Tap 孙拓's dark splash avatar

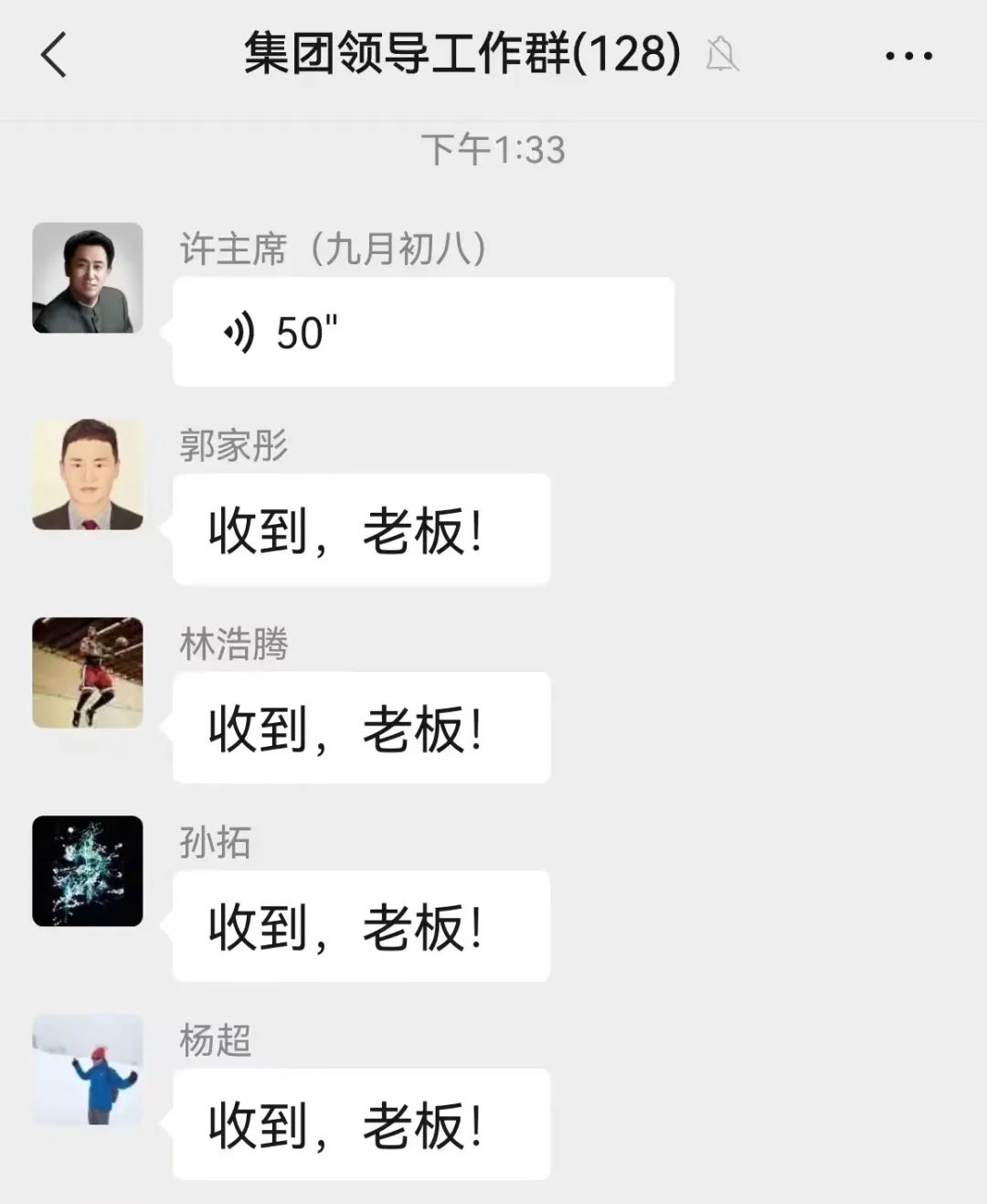(87, 872)
